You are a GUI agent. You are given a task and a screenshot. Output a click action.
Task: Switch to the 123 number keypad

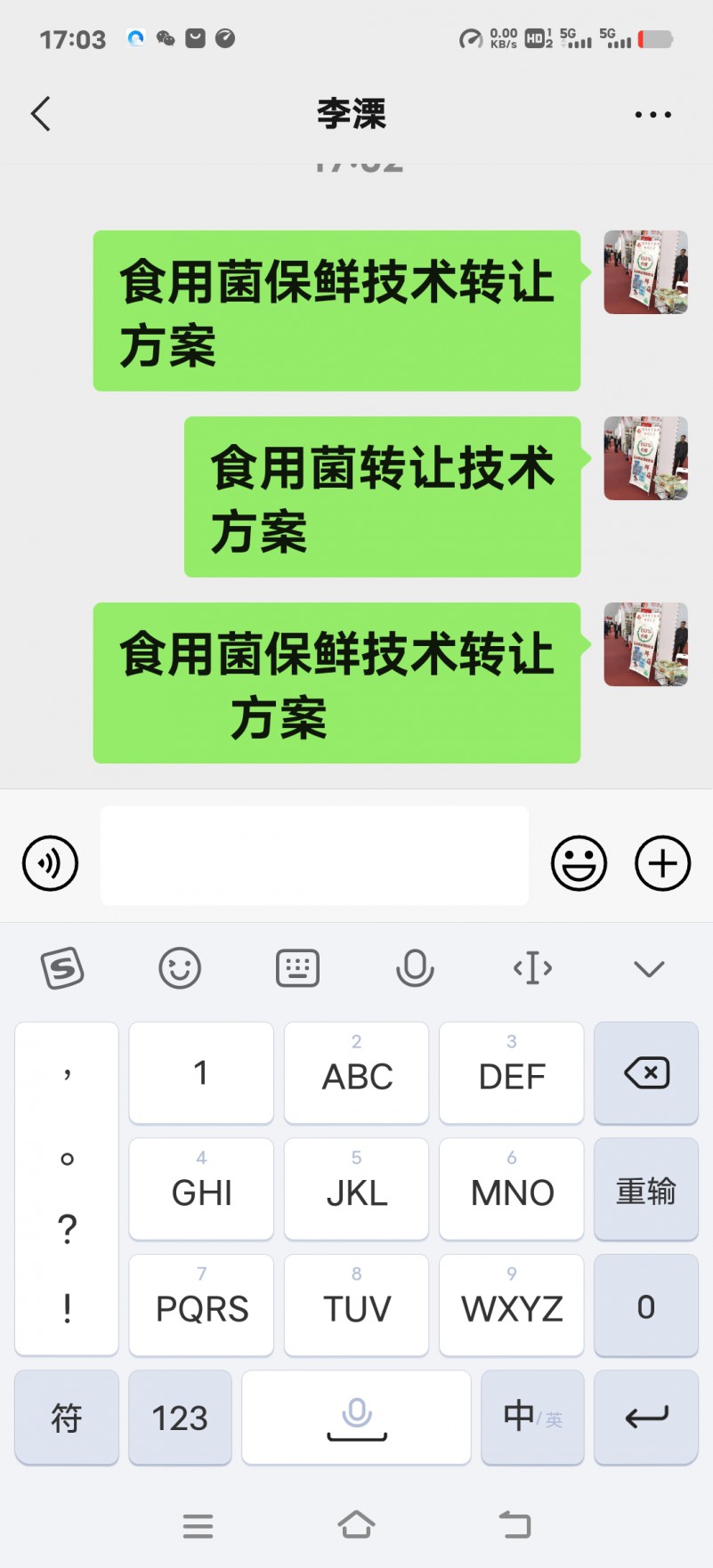pyautogui.click(x=180, y=1417)
